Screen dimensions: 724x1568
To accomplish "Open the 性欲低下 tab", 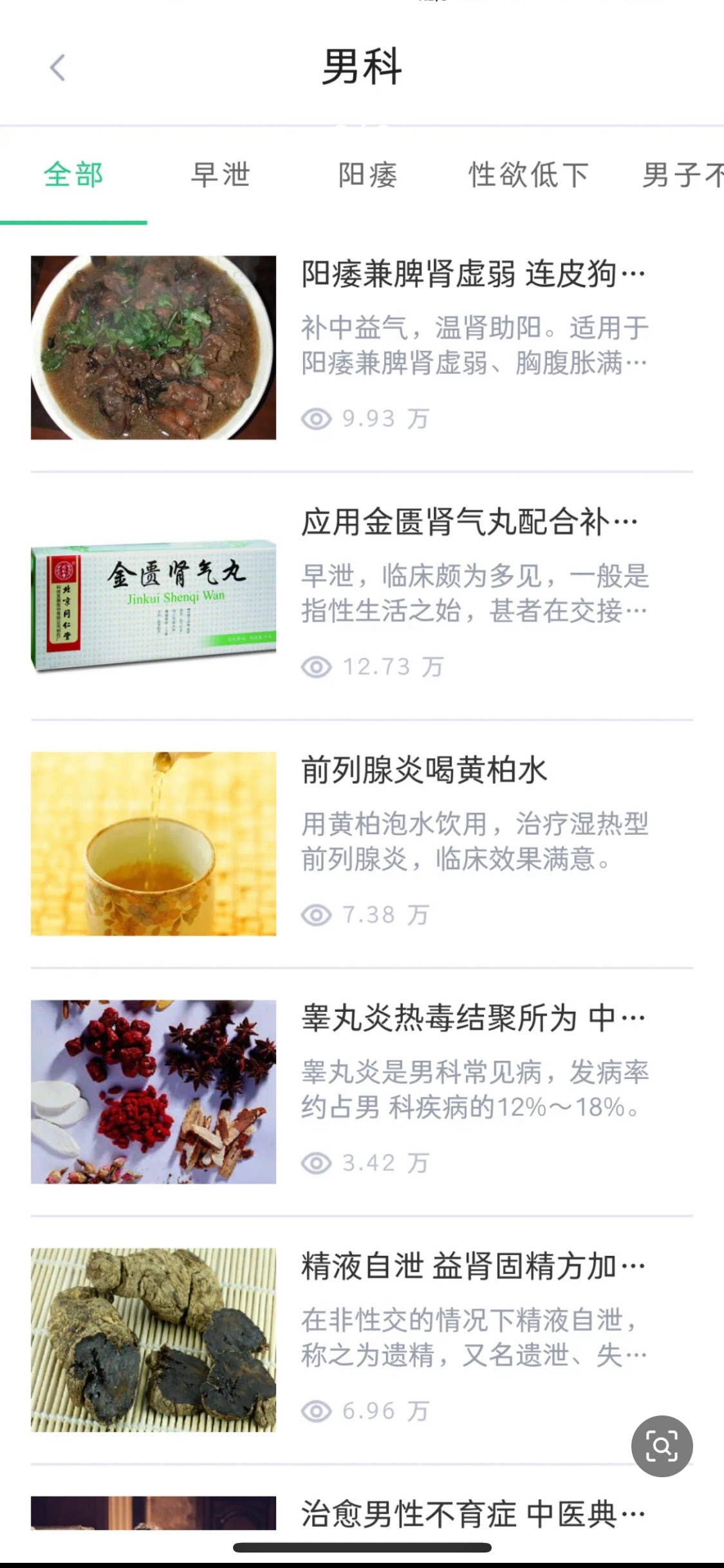I will pyautogui.click(x=528, y=175).
